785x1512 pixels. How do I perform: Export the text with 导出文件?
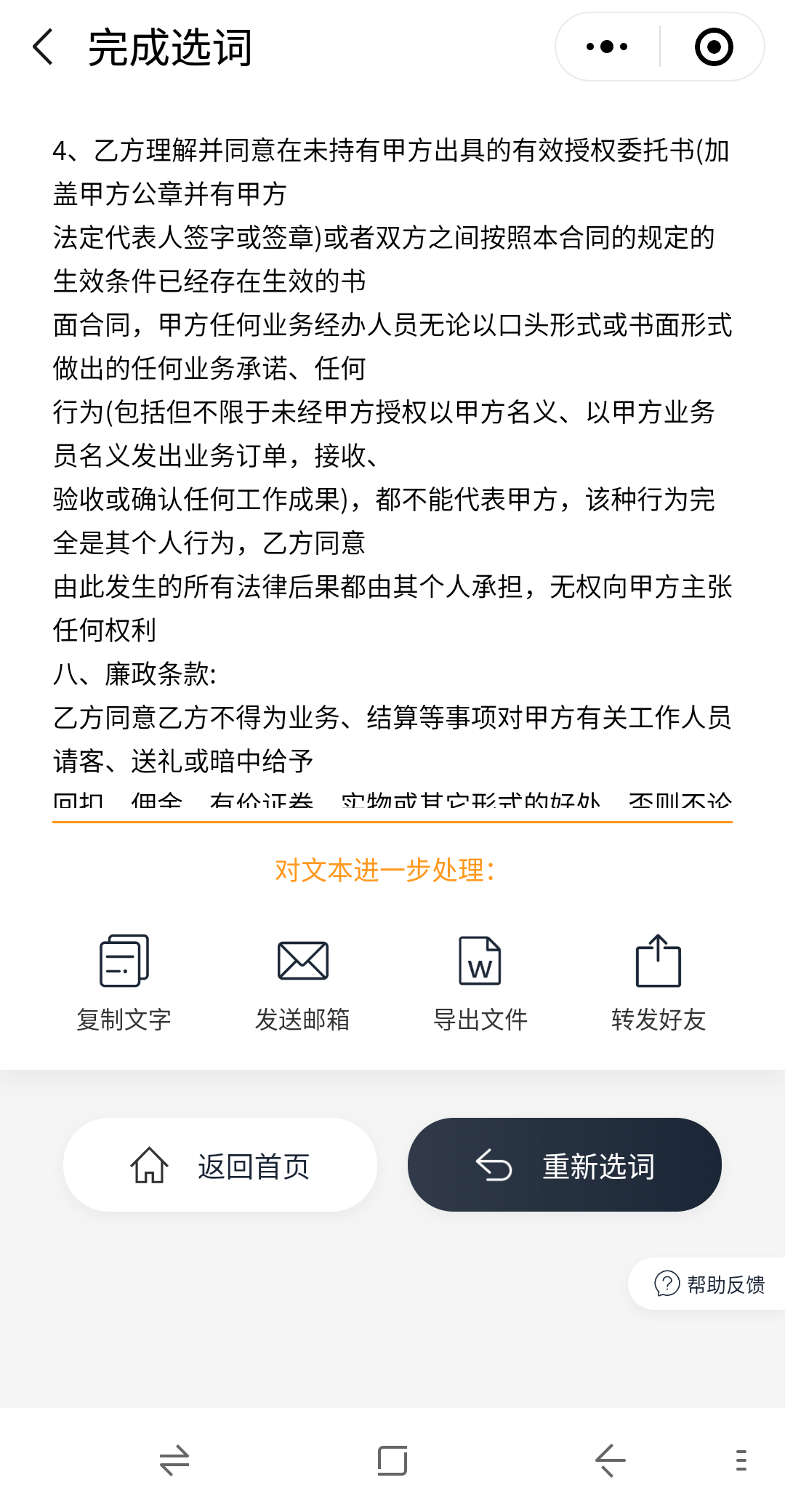click(x=480, y=983)
